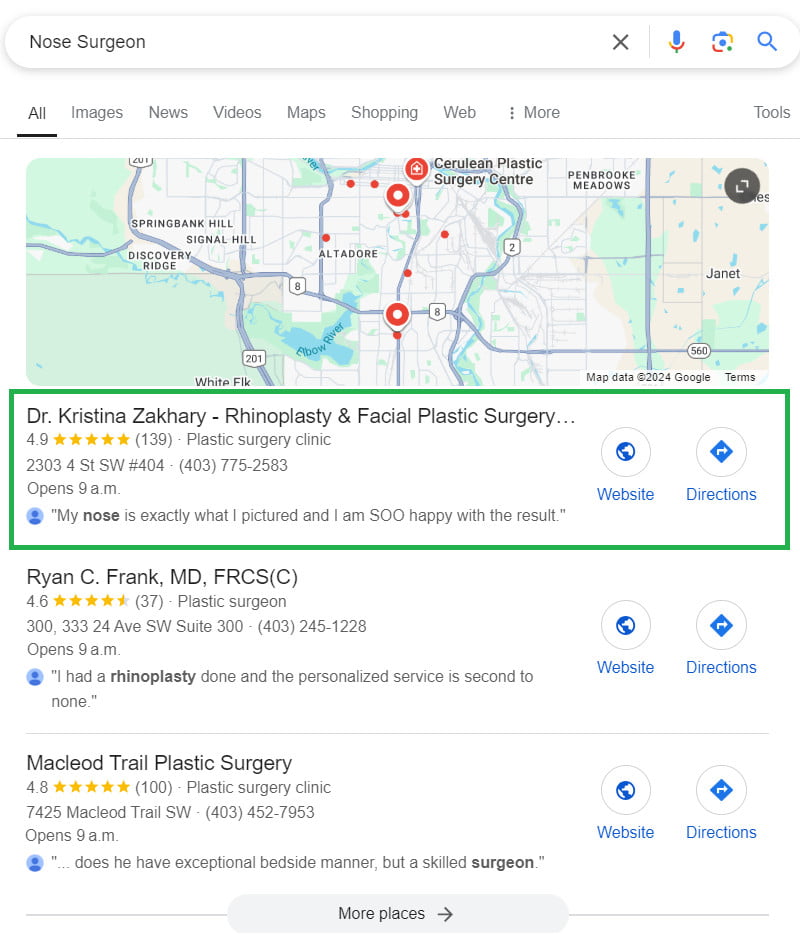The image size is (800, 940).
Task: Edit the Nose Surgeon search field
Action: (x=300, y=42)
